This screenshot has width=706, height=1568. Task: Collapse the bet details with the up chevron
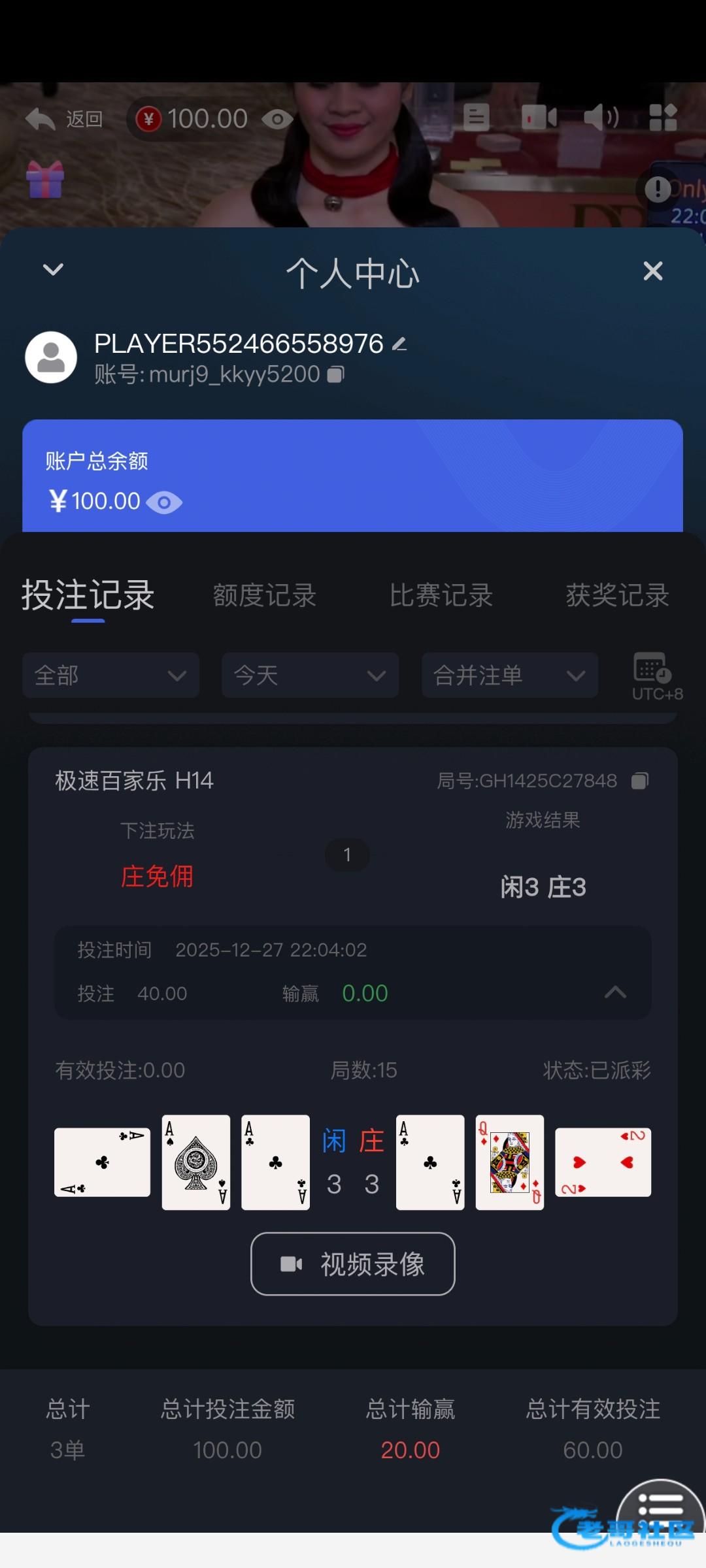615,992
